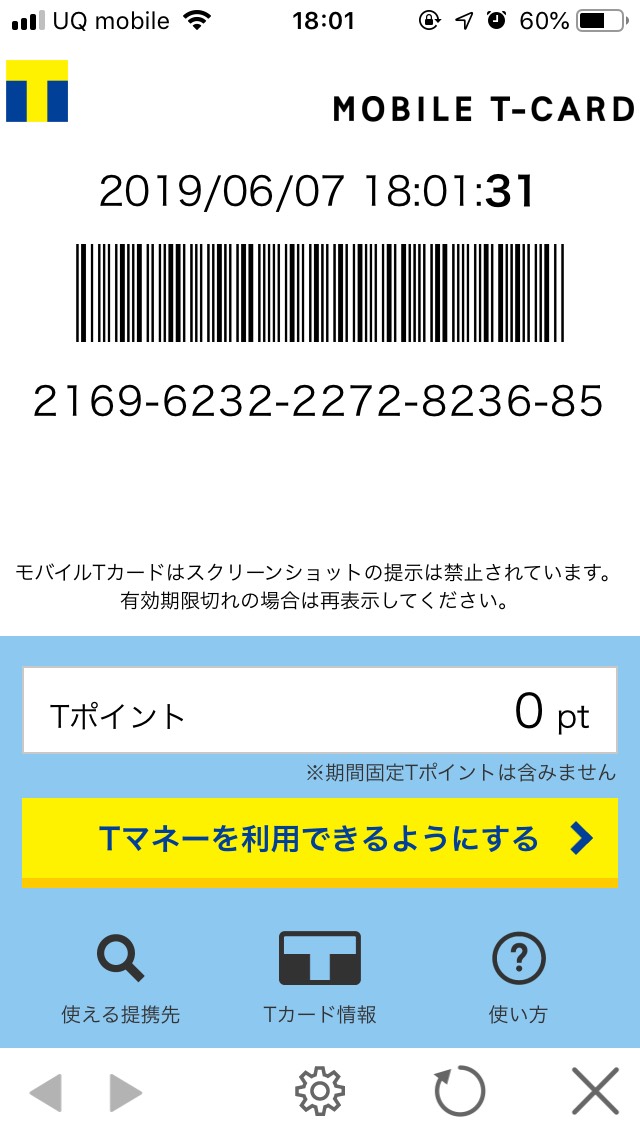The image size is (640, 1136).
Task: Go forward with the right arrow
Action: tap(125, 1092)
